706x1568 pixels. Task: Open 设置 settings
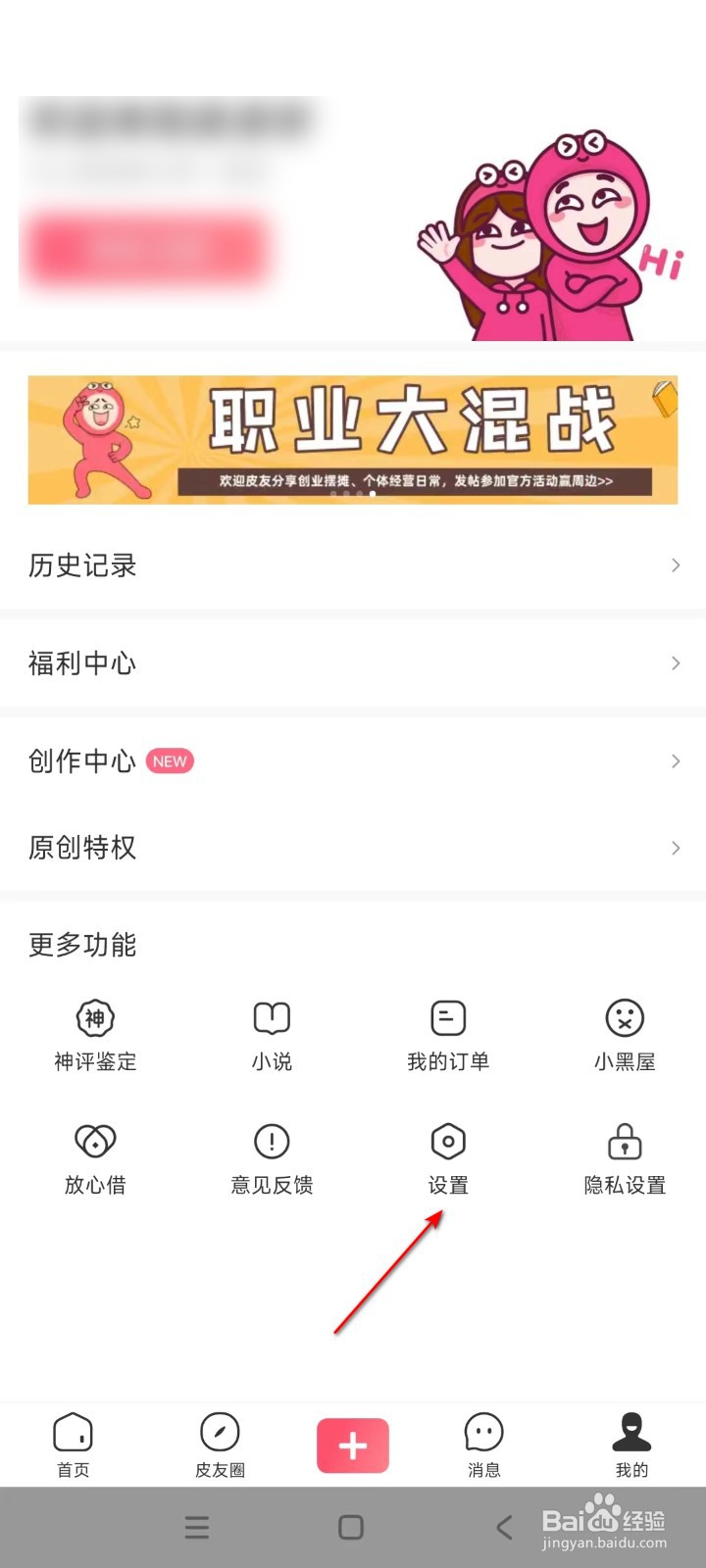point(448,1158)
